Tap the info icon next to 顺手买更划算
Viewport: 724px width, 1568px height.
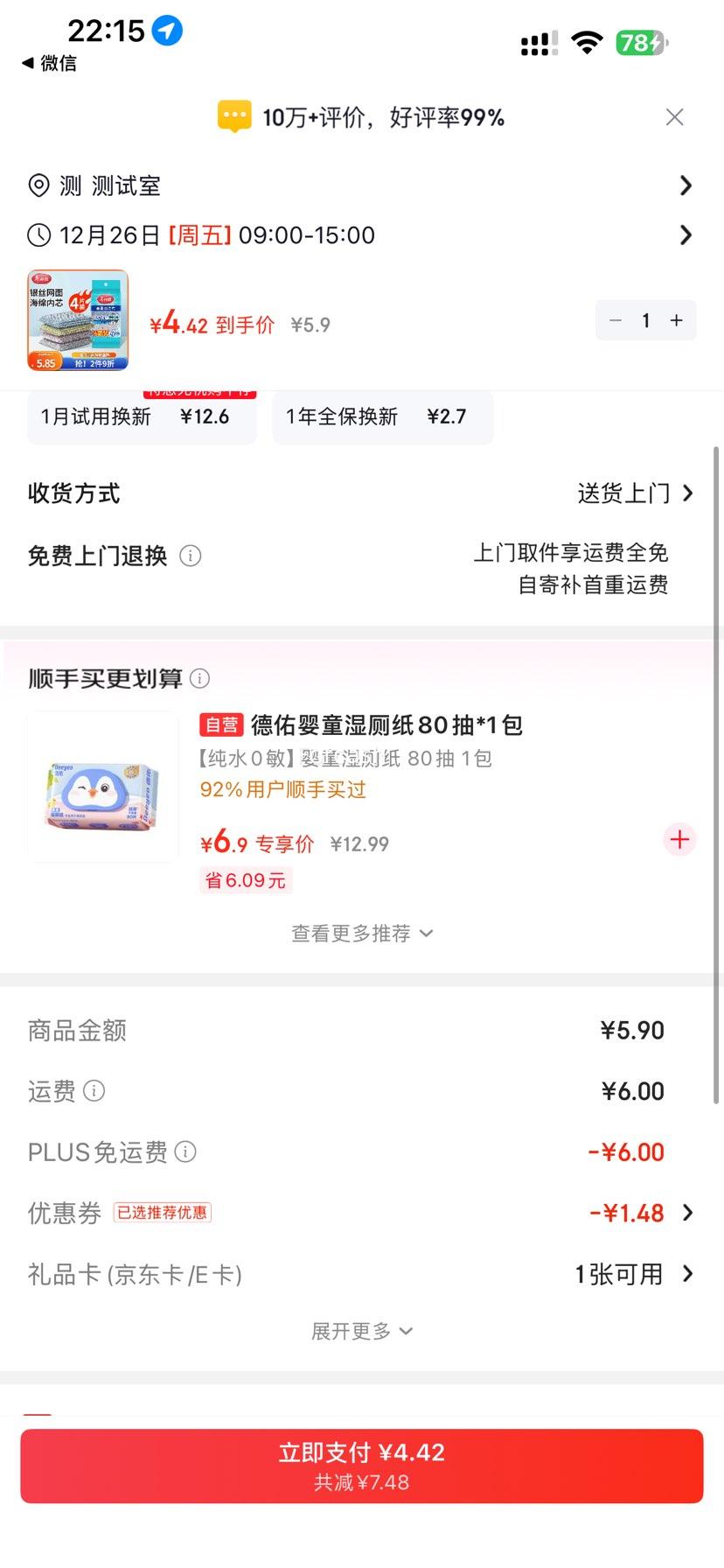(x=200, y=678)
